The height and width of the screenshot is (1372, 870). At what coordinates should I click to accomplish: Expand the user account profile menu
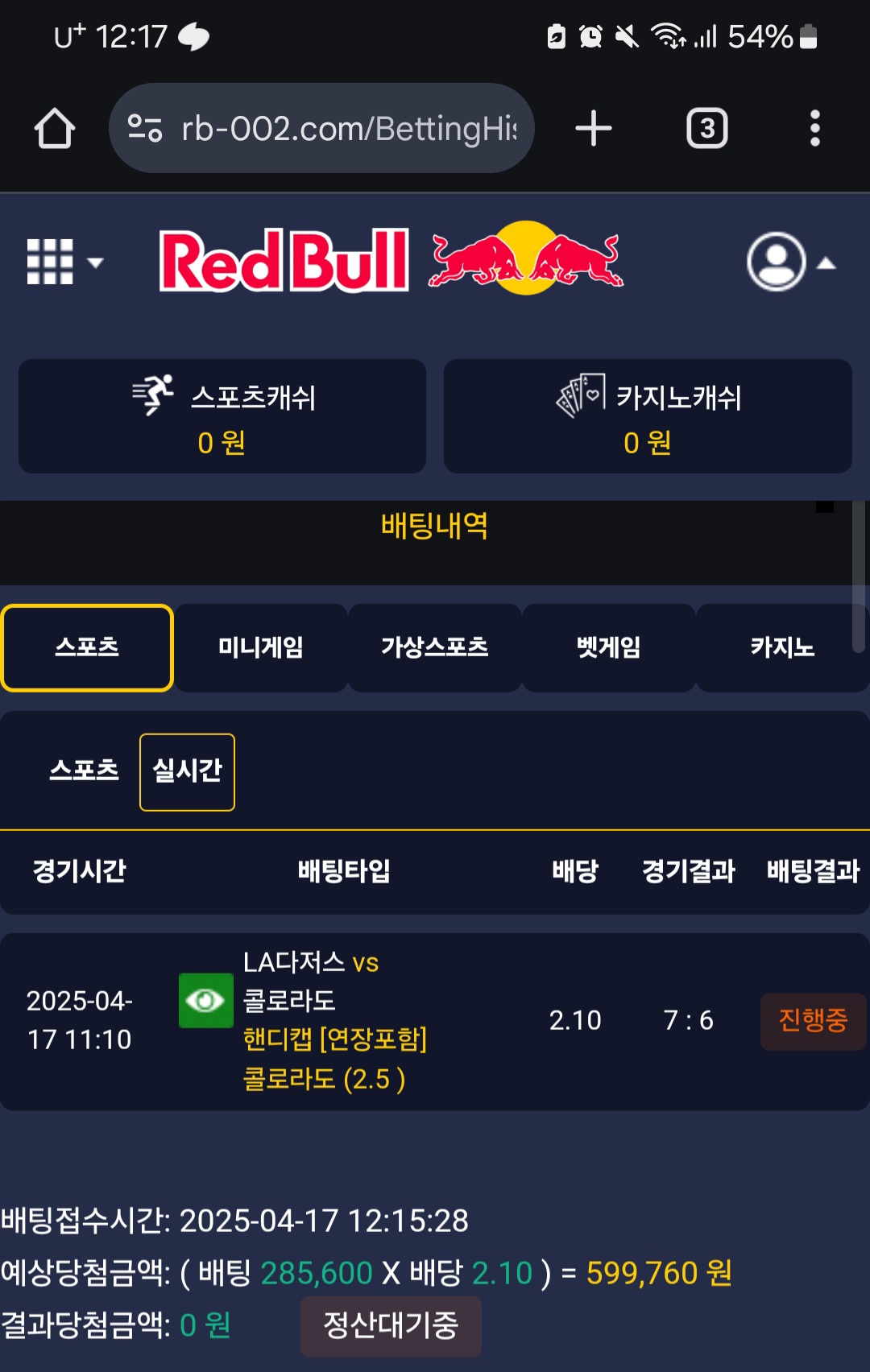coord(789,262)
